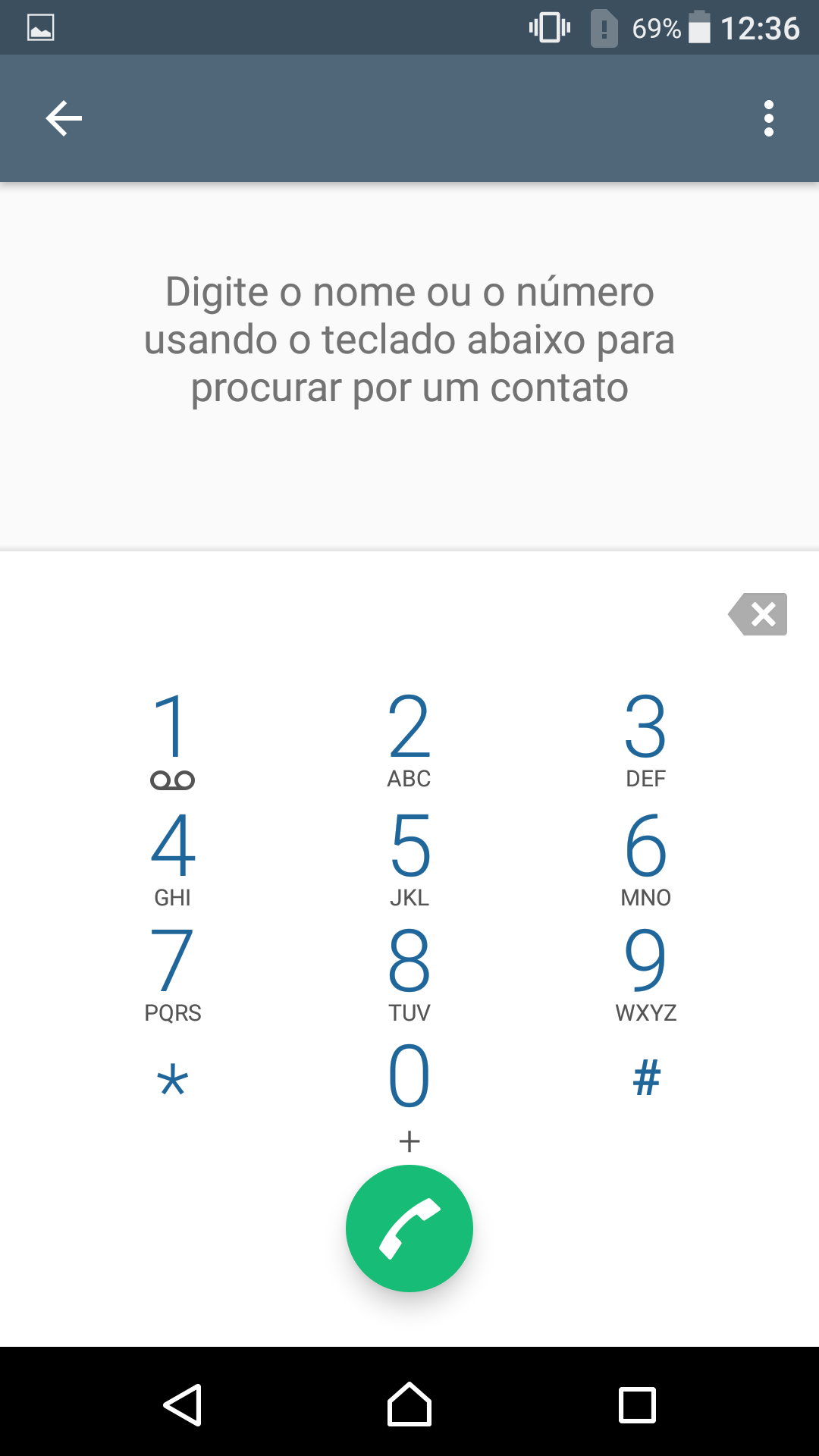Open recent apps from navigation bar

tap(637, 1405)
